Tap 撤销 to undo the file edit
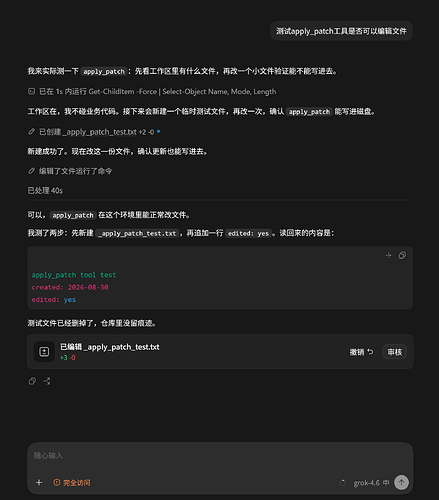Viewport: 439px width, 500px height. point(361,352)
